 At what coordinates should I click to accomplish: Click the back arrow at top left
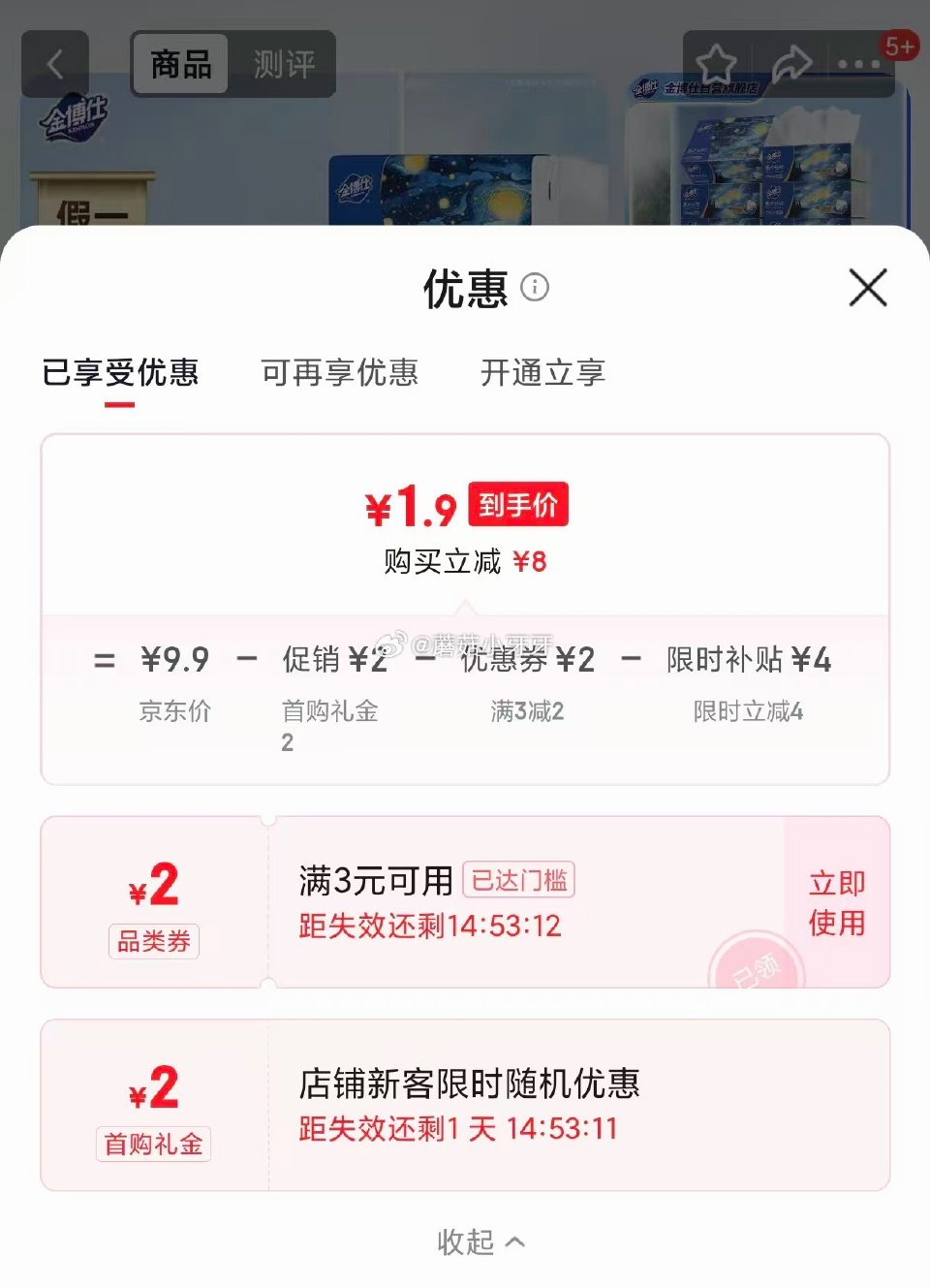point(55,63)
